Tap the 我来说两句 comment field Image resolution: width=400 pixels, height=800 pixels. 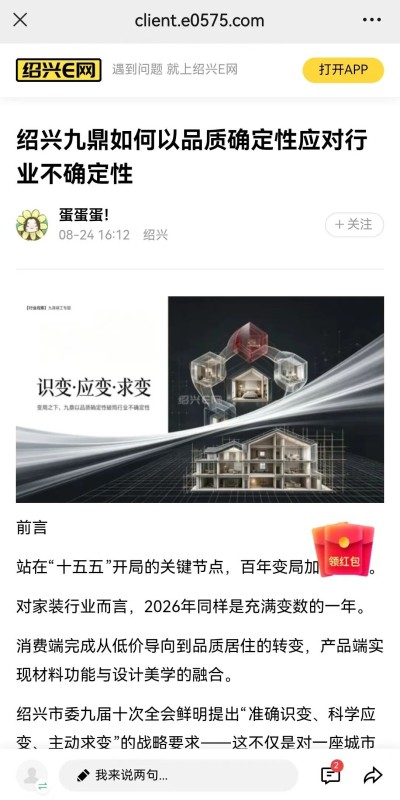point(178,776)
